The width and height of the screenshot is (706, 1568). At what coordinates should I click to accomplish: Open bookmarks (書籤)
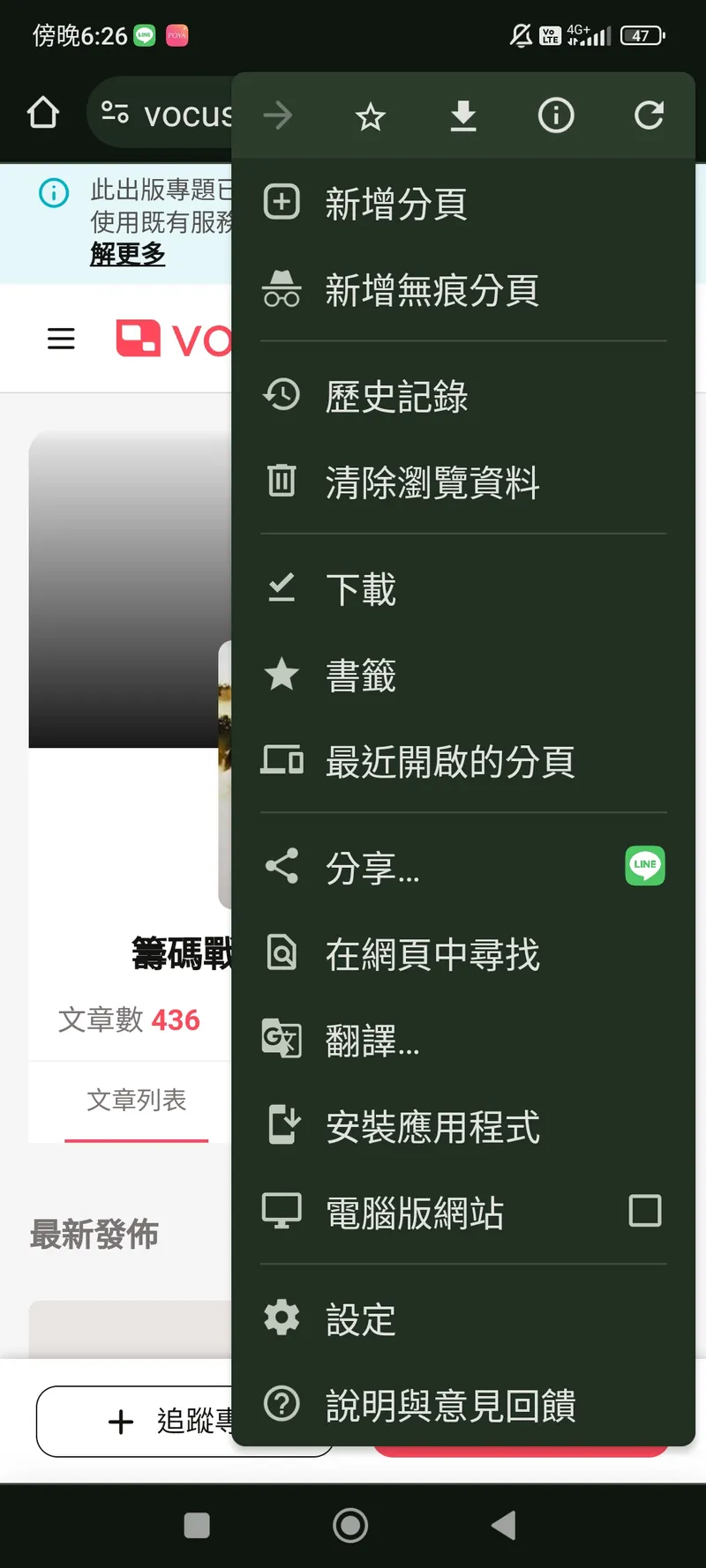point(361,675)
